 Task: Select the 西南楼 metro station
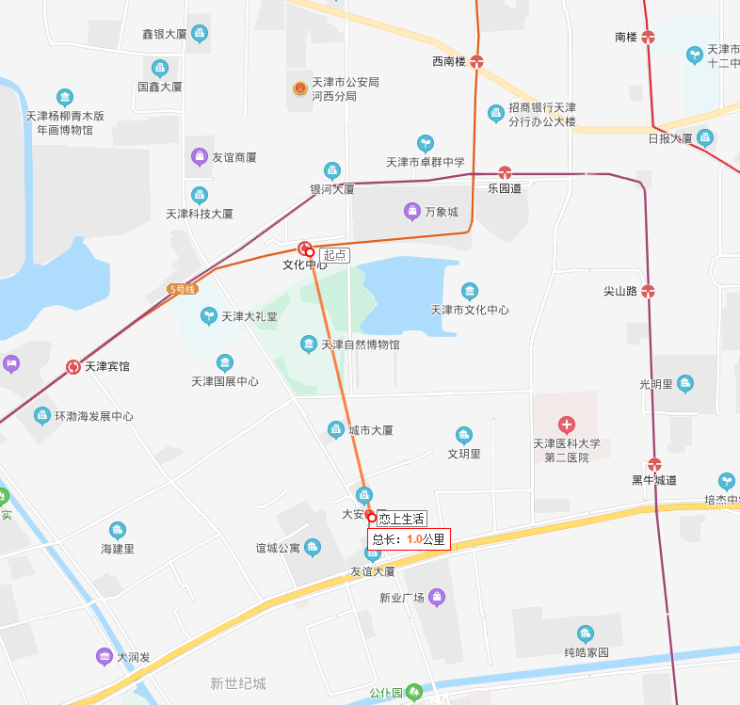[x=477, y=61]
